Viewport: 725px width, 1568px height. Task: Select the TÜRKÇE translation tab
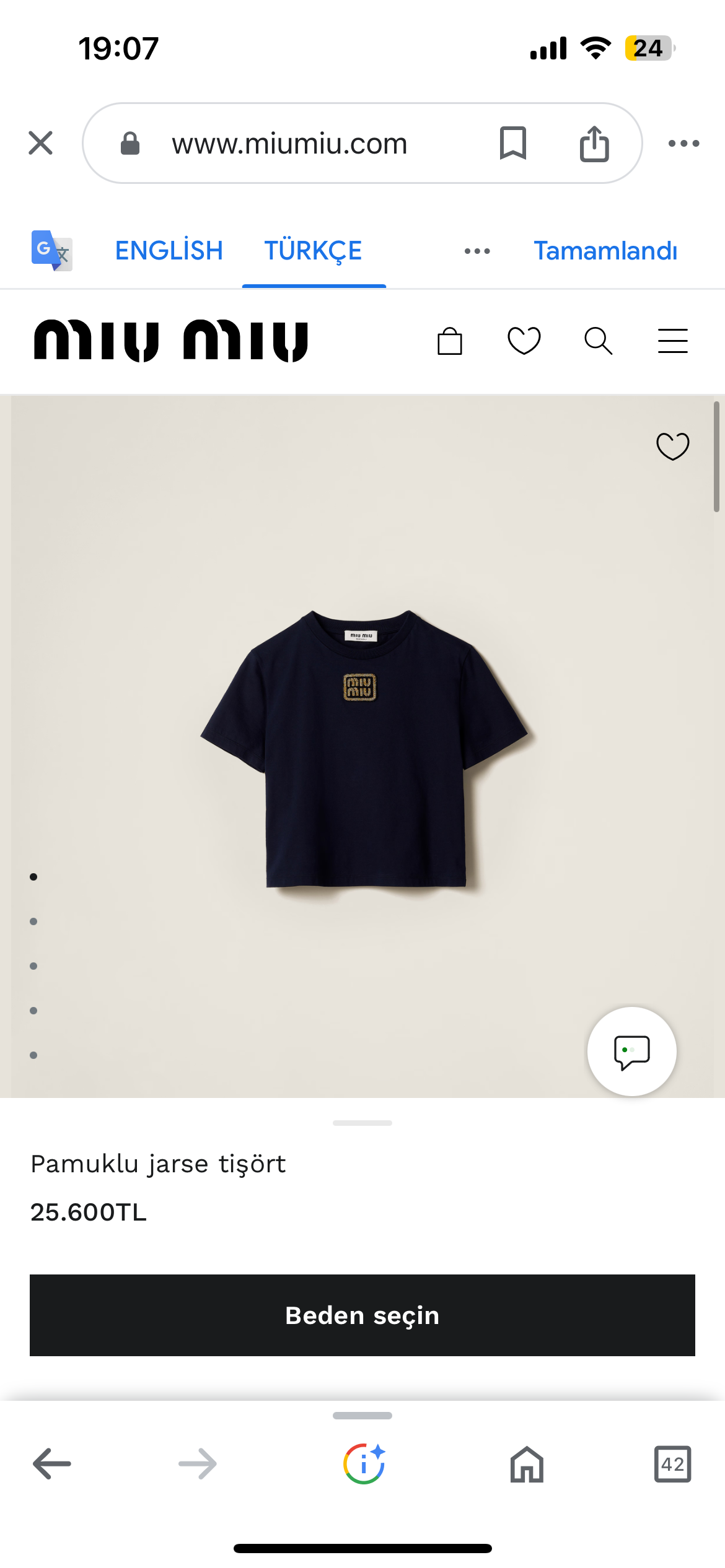coord(314,251)
